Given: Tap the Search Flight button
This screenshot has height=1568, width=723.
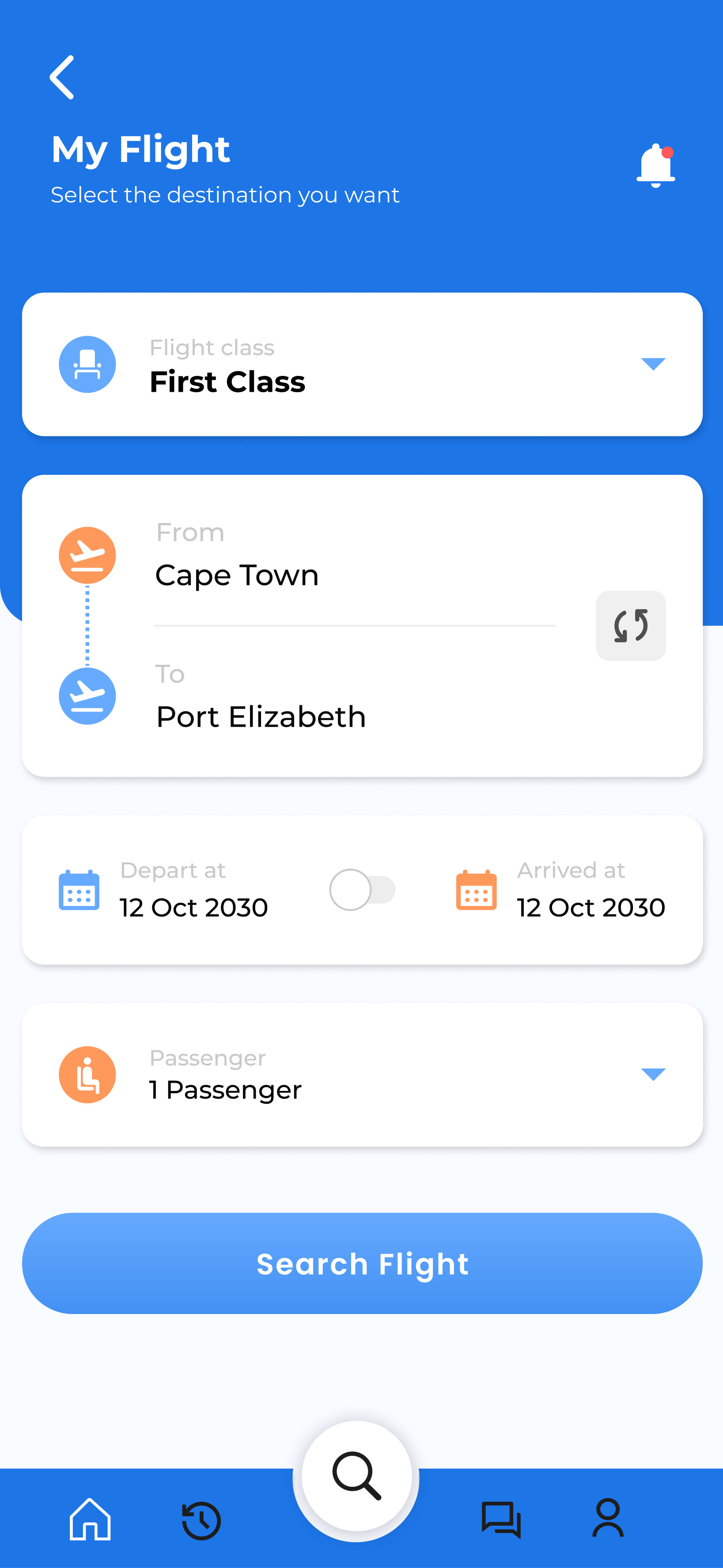Looking at the screenshot, I should pos(362,1263).
